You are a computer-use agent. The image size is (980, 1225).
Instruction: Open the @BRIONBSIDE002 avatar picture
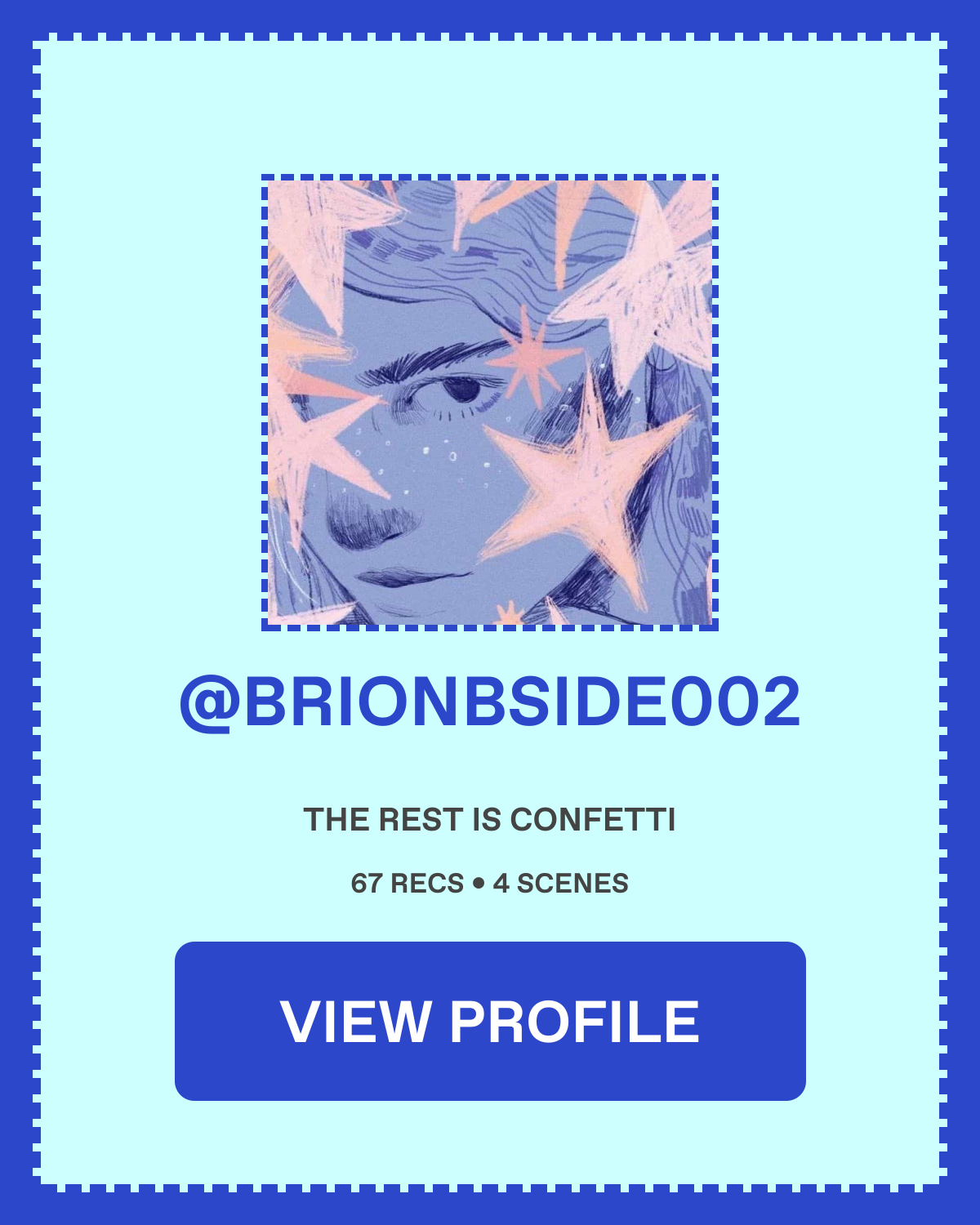pos(490,403)
